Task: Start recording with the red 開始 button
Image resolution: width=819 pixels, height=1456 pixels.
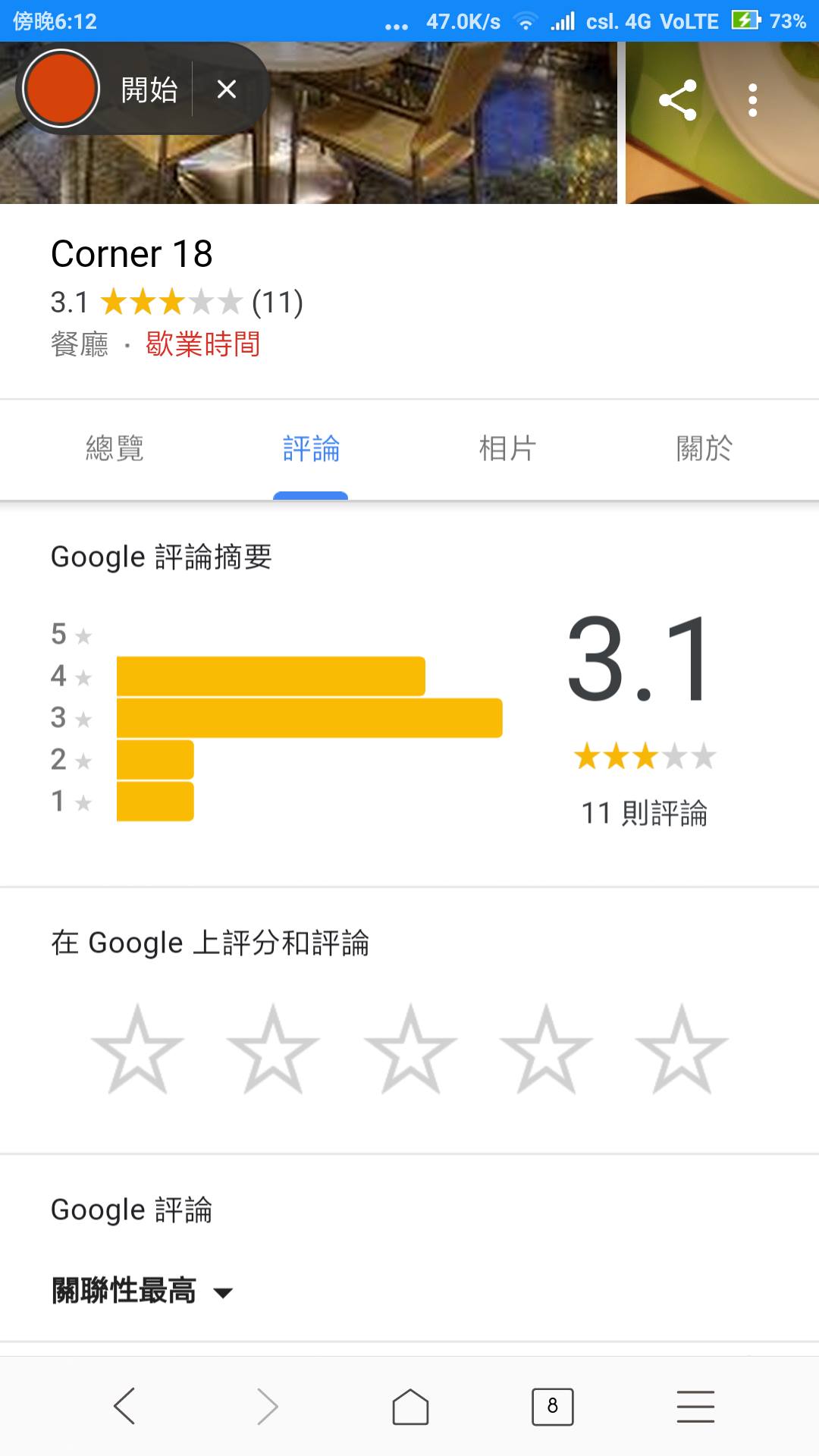Action: tap(61, 89)
